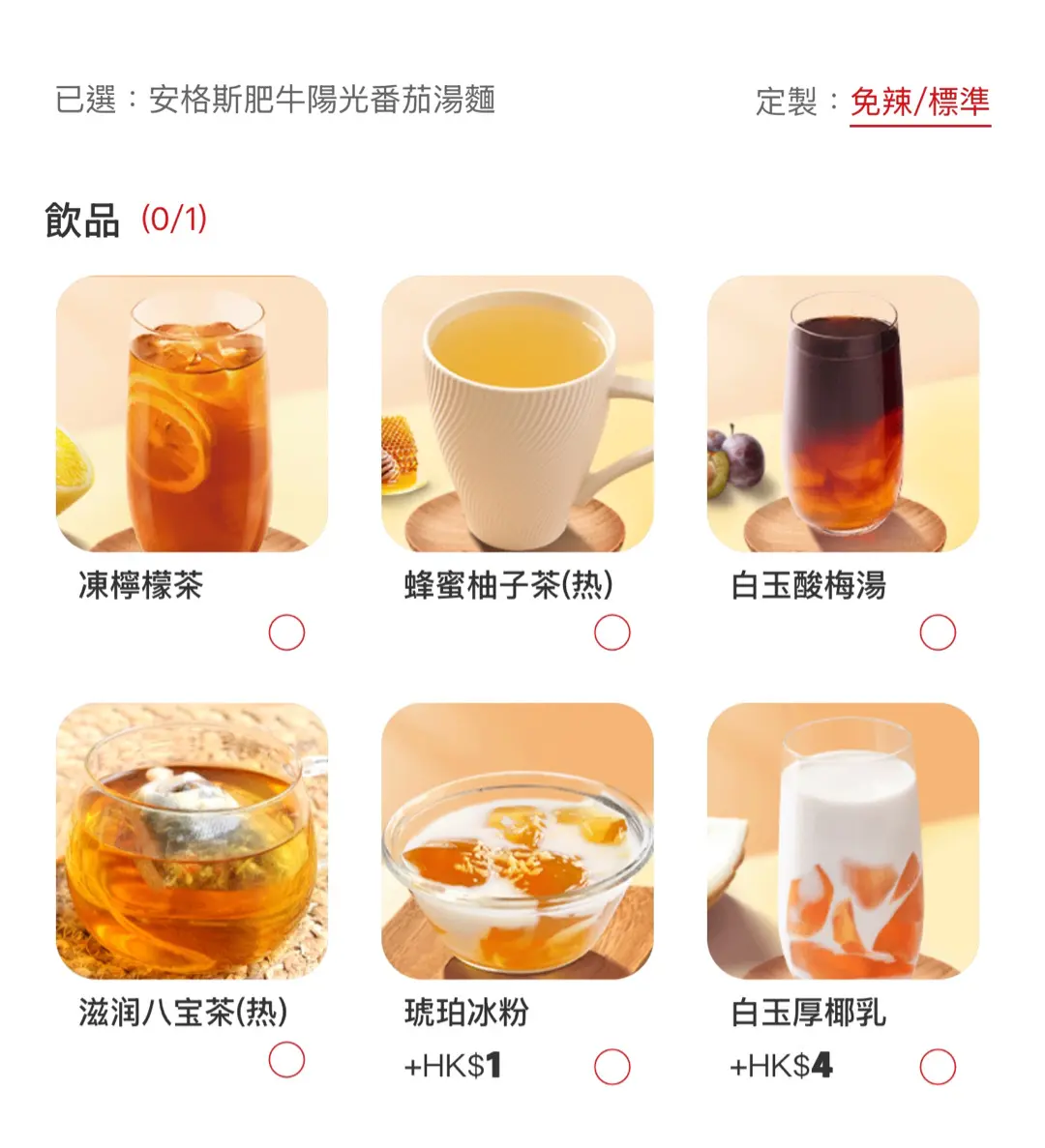Choose the 蜂蜜柚子茶(热) radio button
Viewport: 1045px width, 1148px height.
[612, 633]
